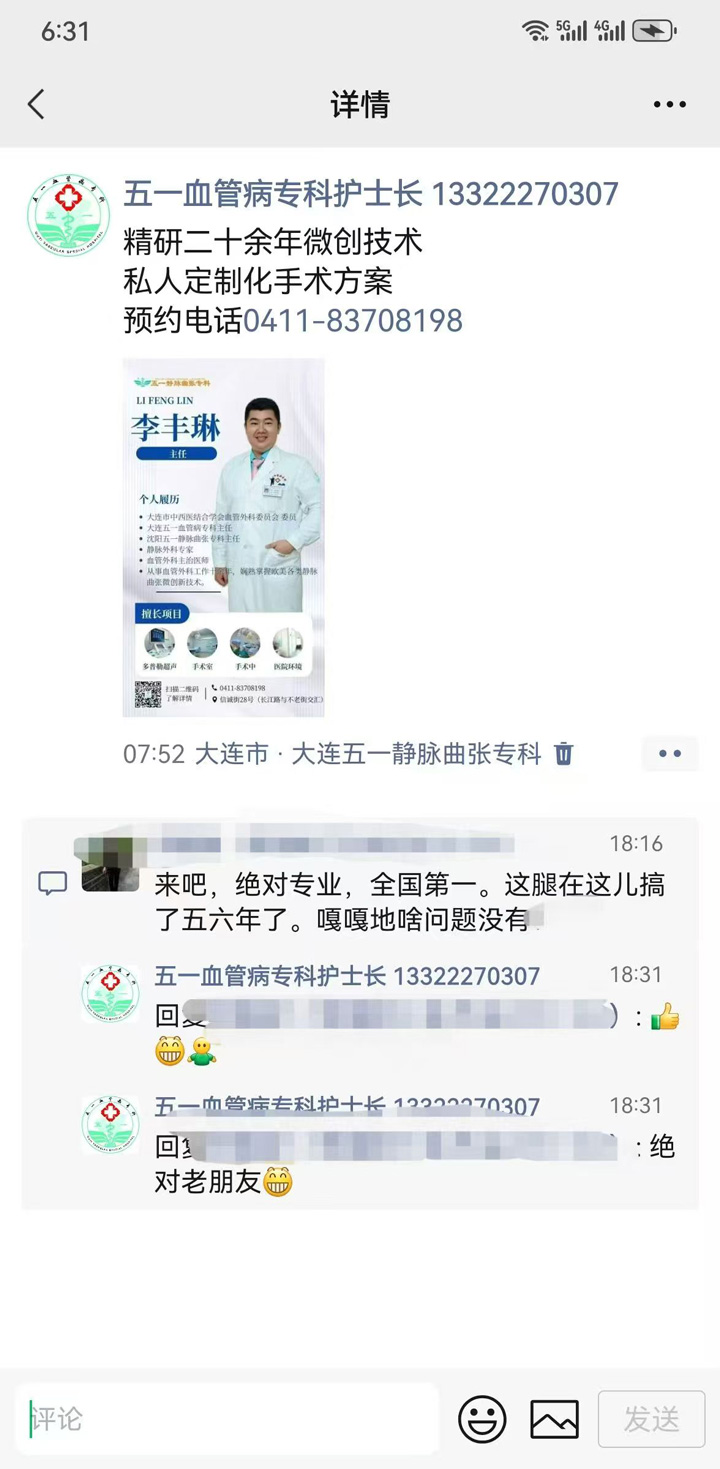View the 李丰琳 doctor poster image

click(x=223, y=537)
